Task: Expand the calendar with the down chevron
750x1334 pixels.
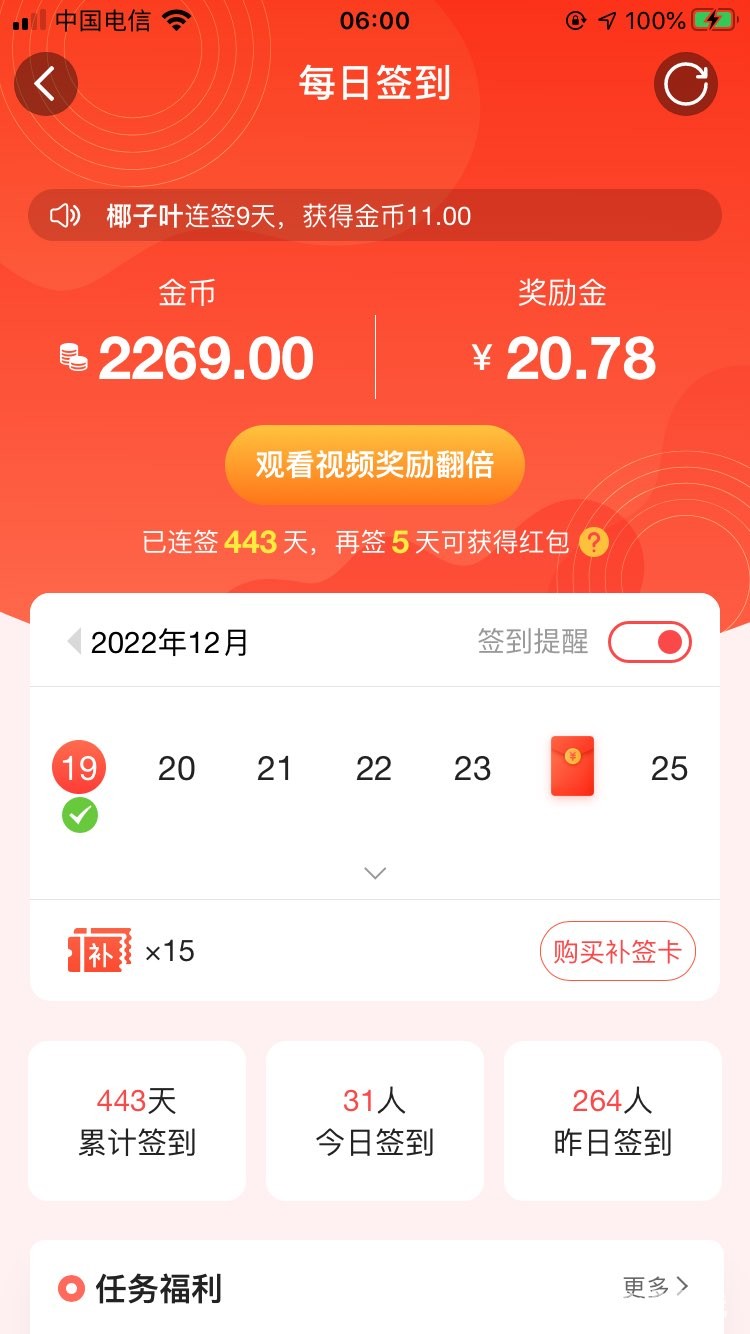Action: coord(375,873)
